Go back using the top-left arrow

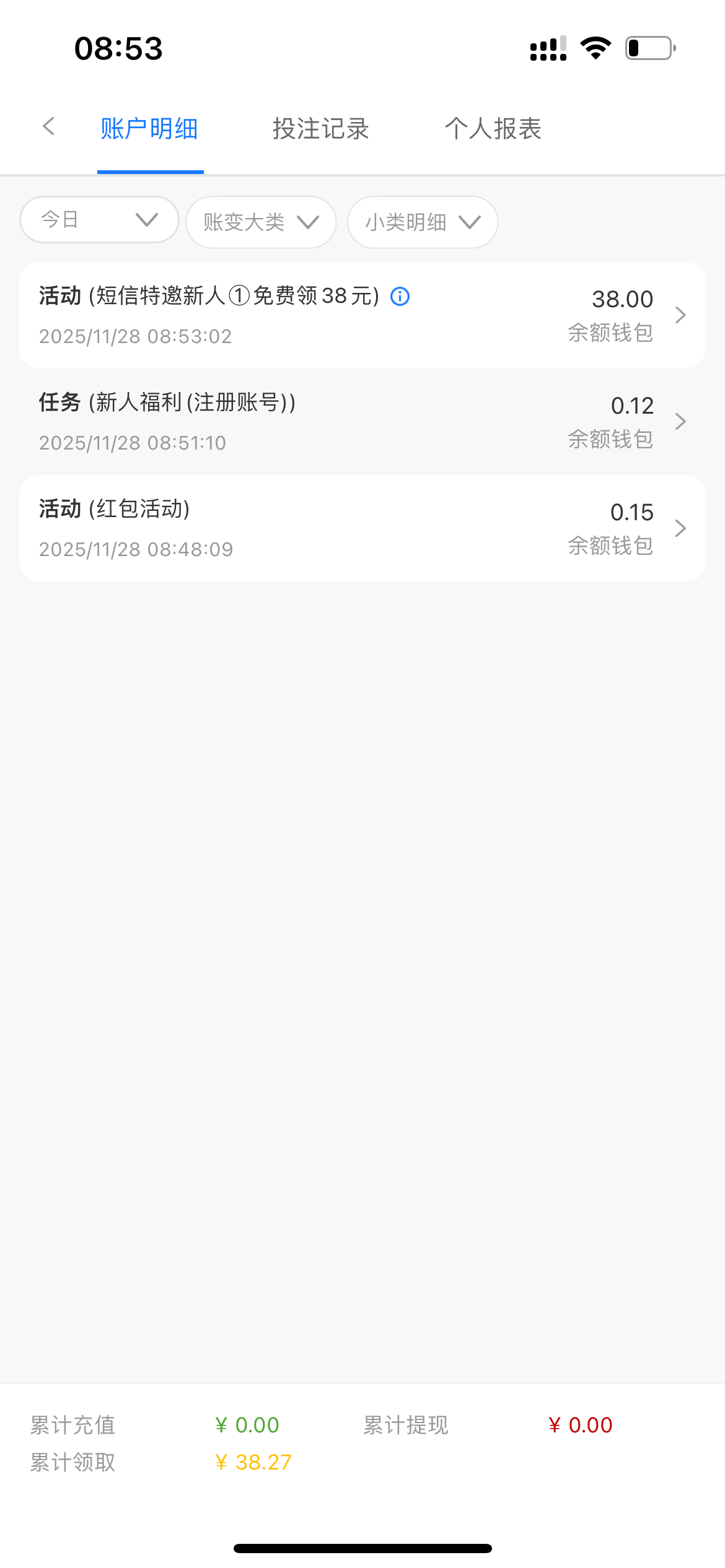tap(49, 127)
